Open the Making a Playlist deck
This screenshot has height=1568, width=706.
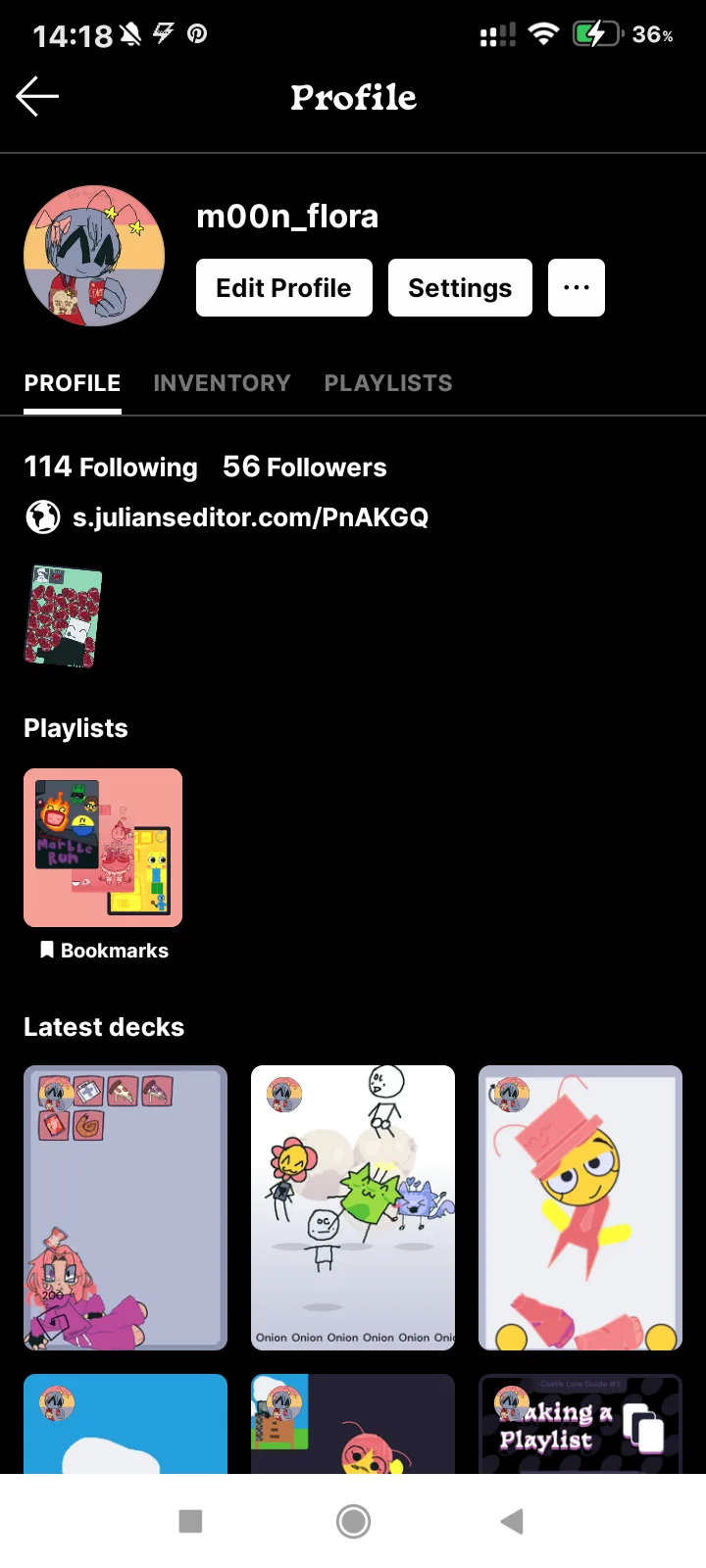pyautogui.click(x=580, y=1425)
